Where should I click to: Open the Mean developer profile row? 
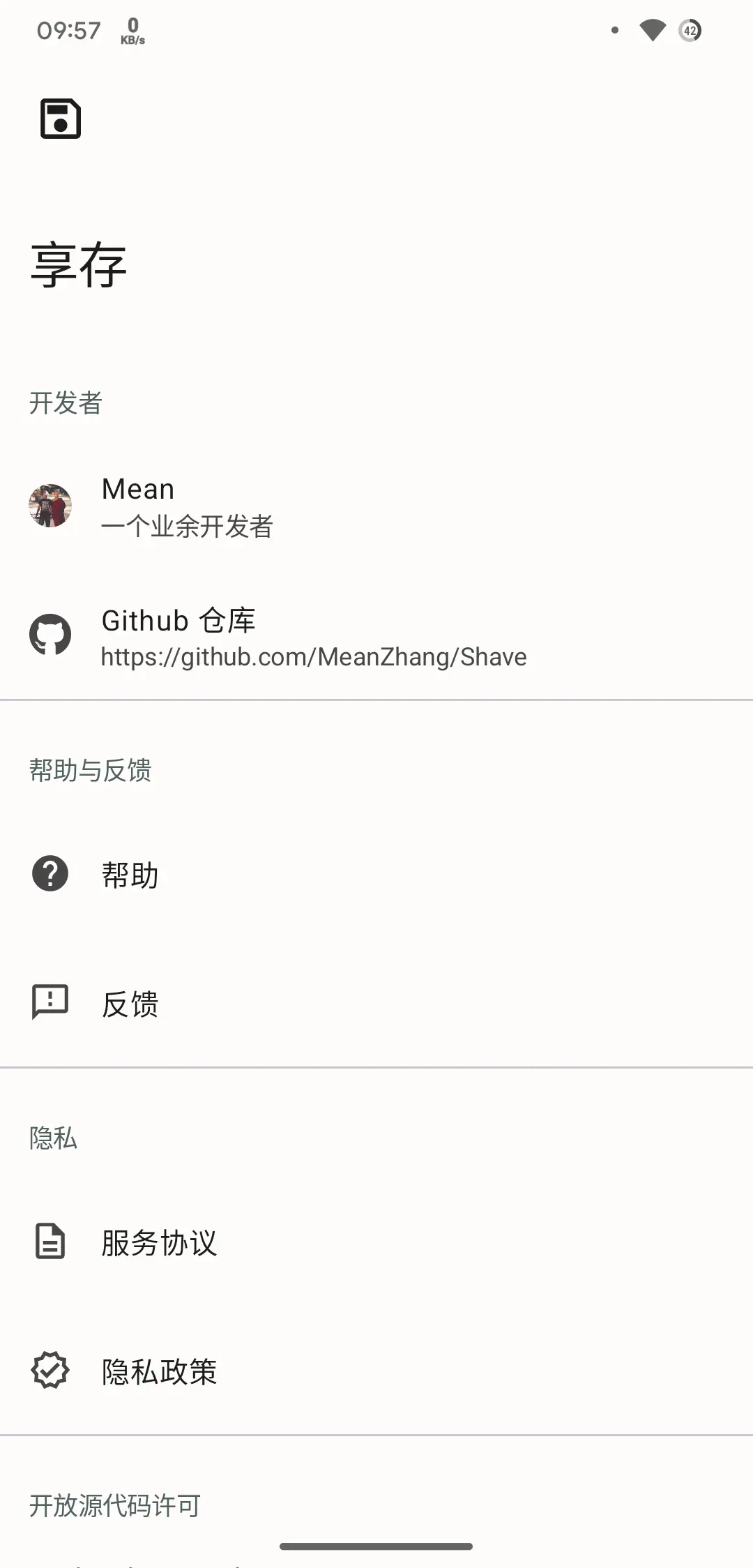point(187,506)
